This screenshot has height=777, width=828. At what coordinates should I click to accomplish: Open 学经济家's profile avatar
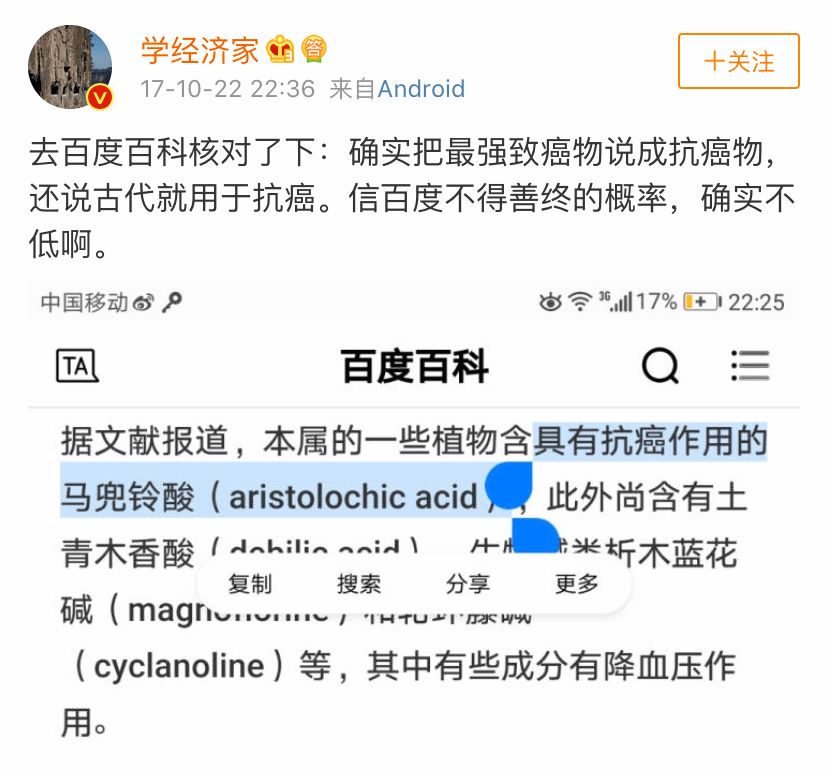(x=70, y=67)
